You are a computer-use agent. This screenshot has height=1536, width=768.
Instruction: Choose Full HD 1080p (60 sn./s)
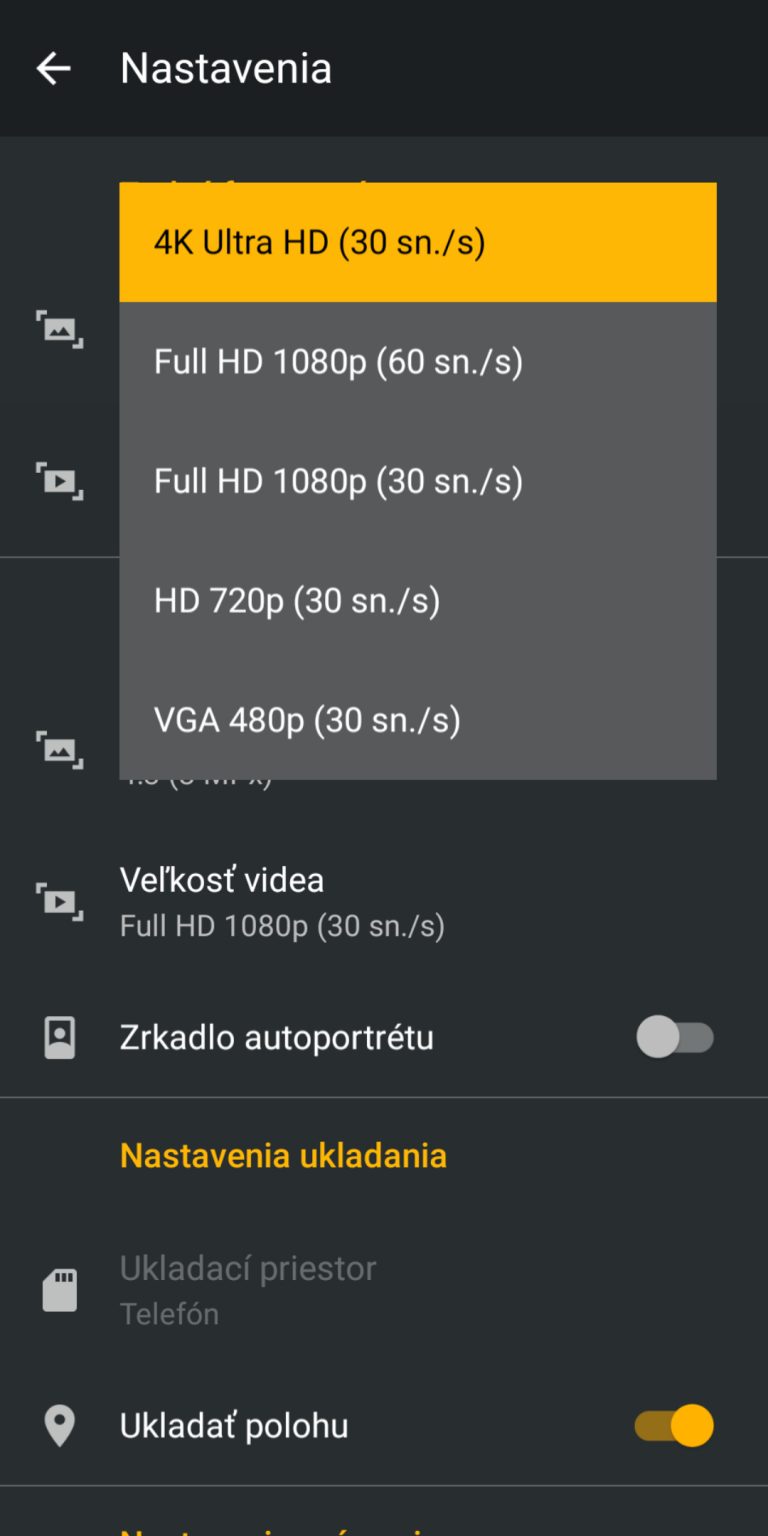point(418,362)
